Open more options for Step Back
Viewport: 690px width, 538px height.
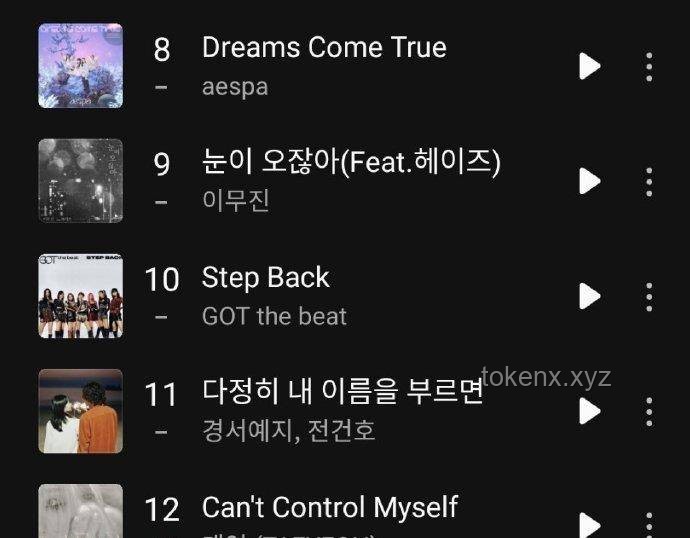click(x=649, y=296)
